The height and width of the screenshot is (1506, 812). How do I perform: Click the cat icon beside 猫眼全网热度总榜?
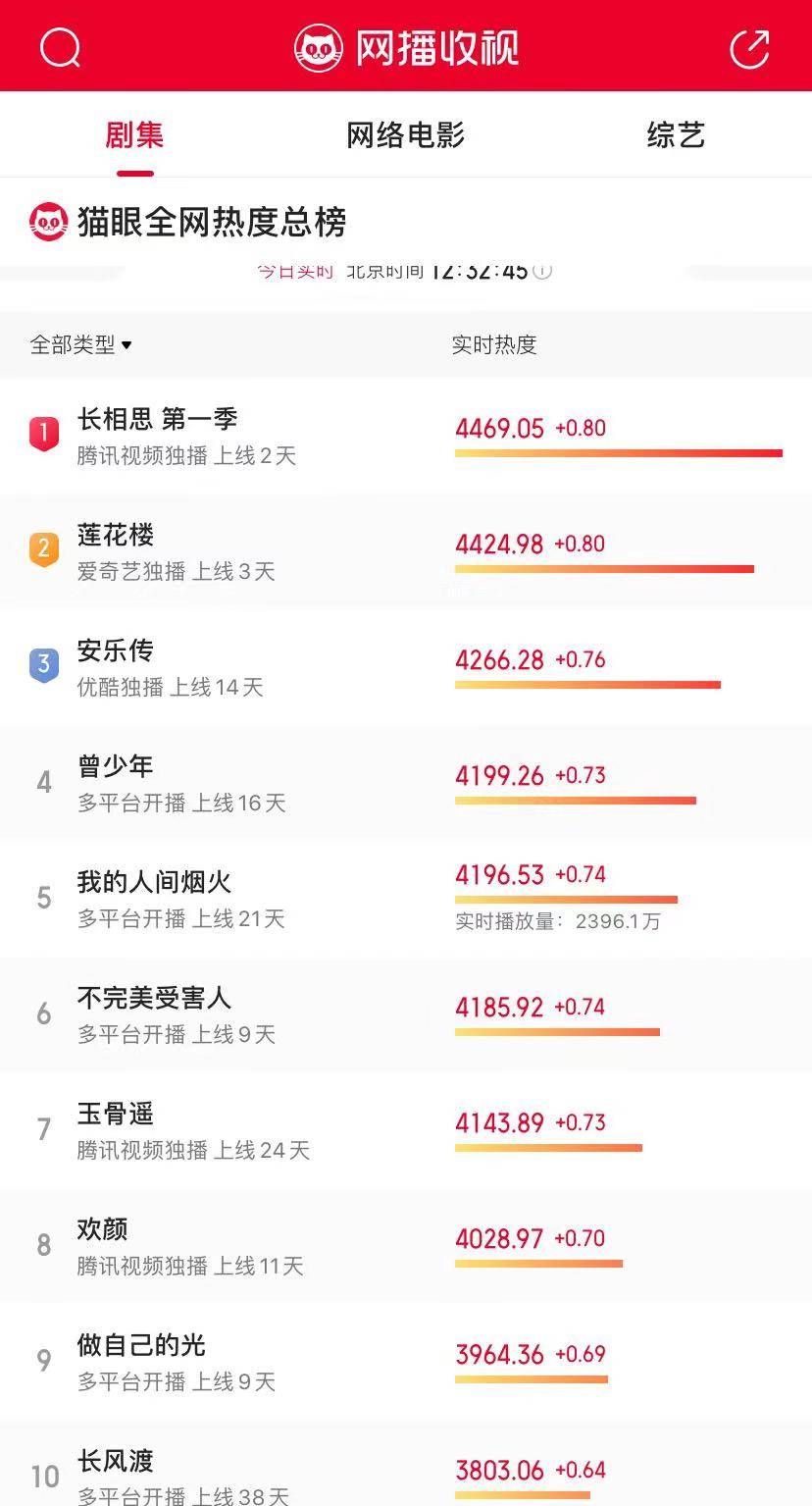tap(43, 221)
